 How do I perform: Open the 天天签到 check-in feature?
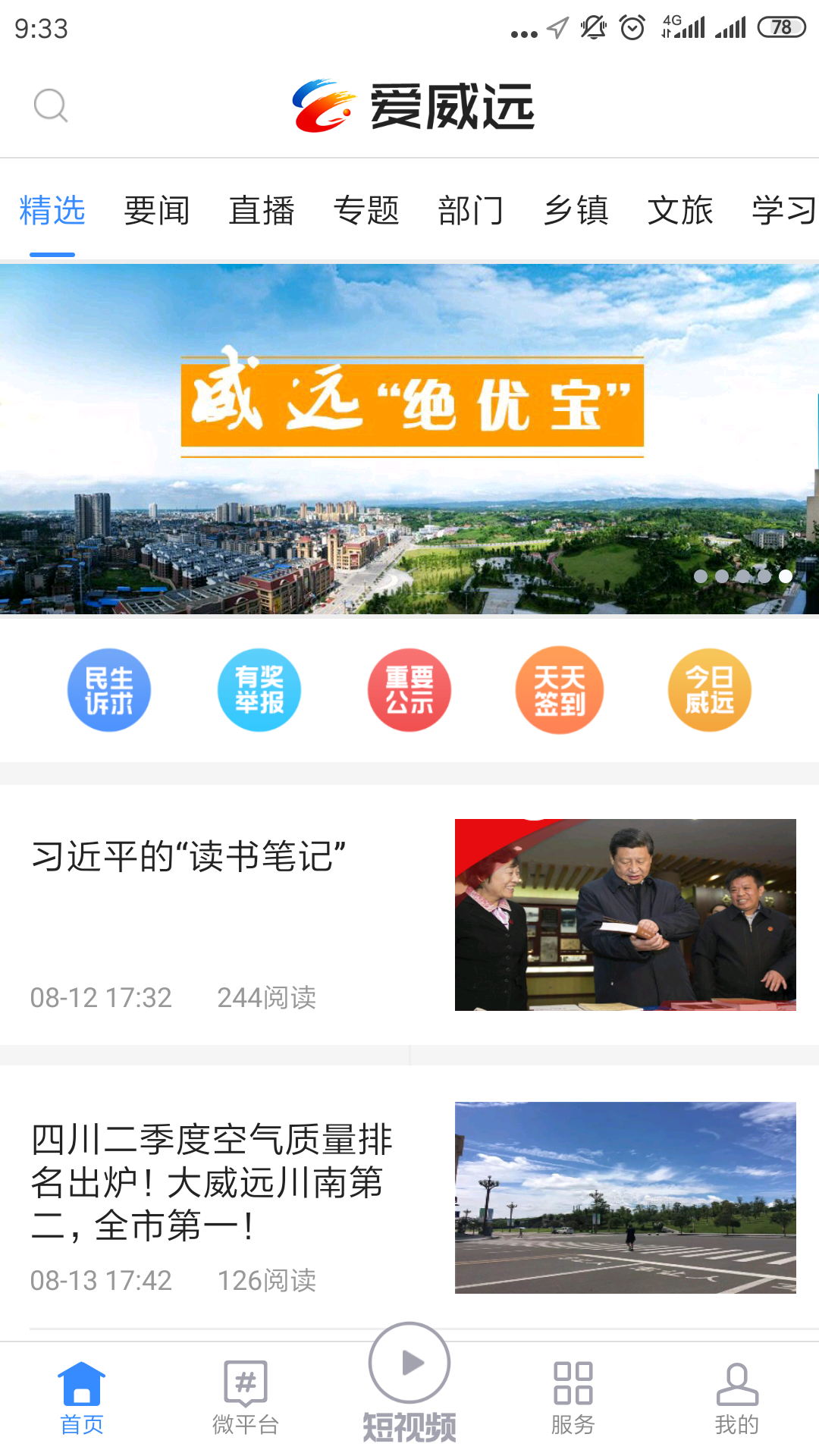559,690
